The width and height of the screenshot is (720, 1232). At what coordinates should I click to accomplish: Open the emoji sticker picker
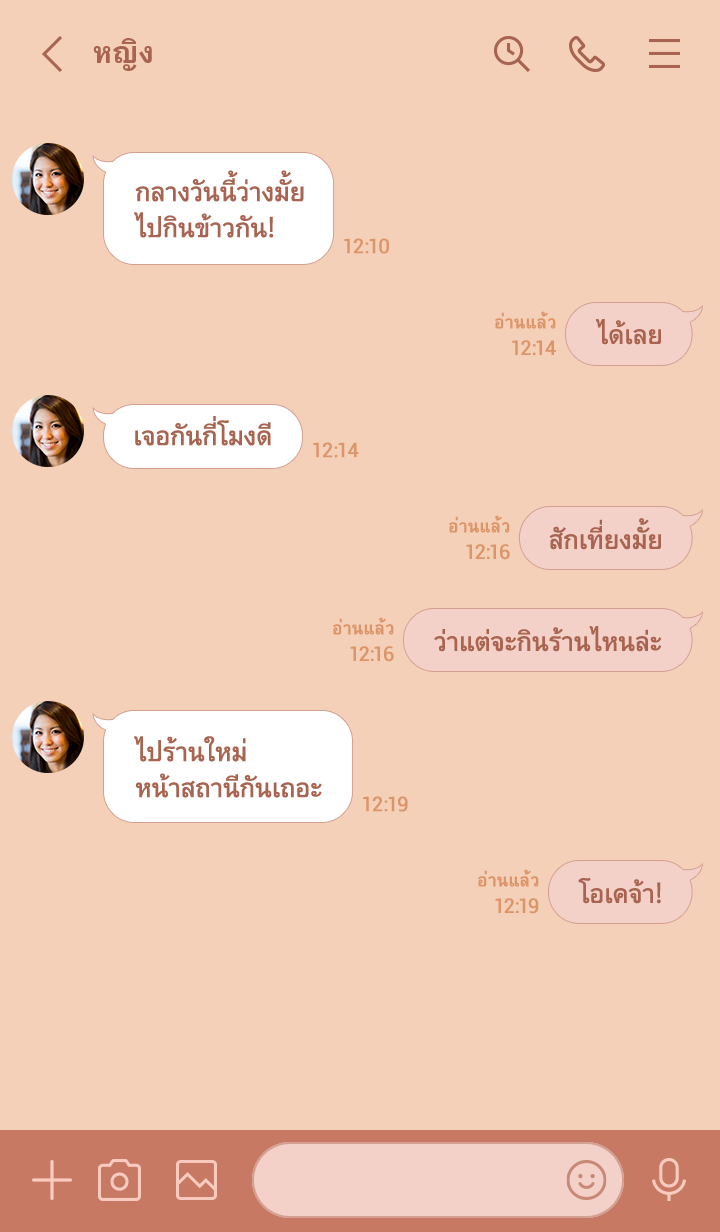click(587, 1181)
